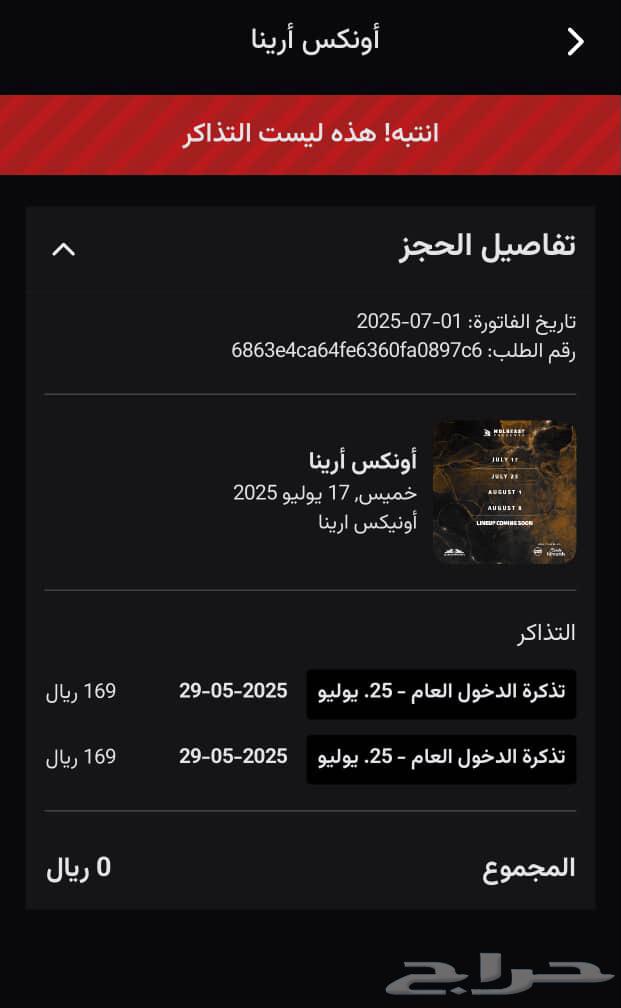Collapse the تفاصيل الحجز section

tap(63, 248)
